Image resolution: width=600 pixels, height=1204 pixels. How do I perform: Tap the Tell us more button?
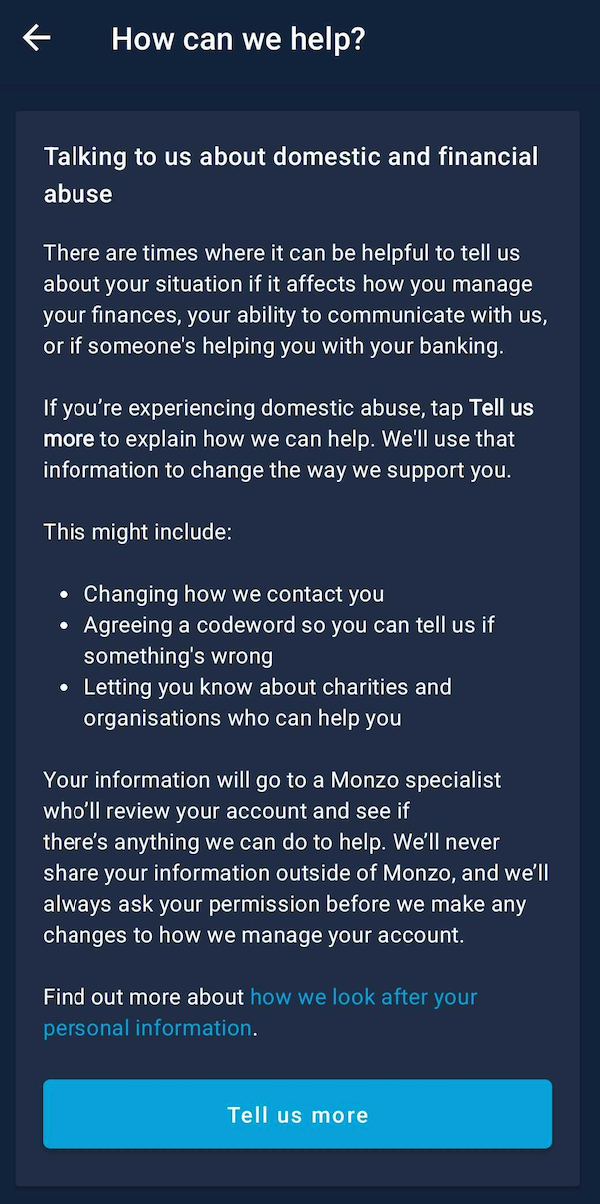297,1114
